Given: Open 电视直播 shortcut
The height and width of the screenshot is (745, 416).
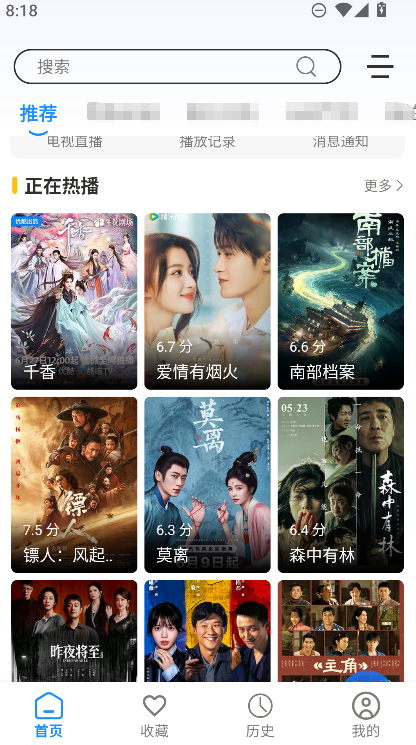Looking at the screenshot, I should [x=75, y=142].
